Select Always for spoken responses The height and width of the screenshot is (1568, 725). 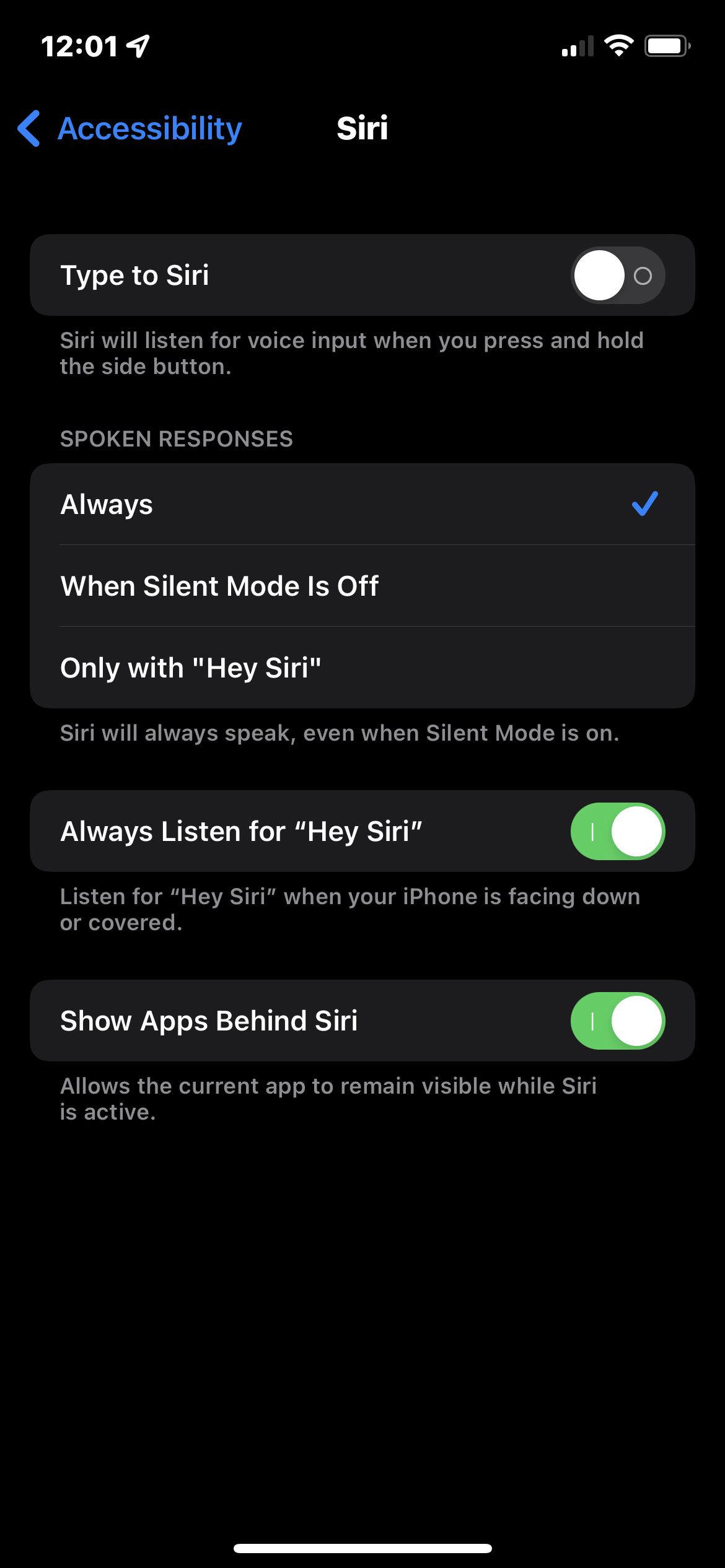[362, 504]
